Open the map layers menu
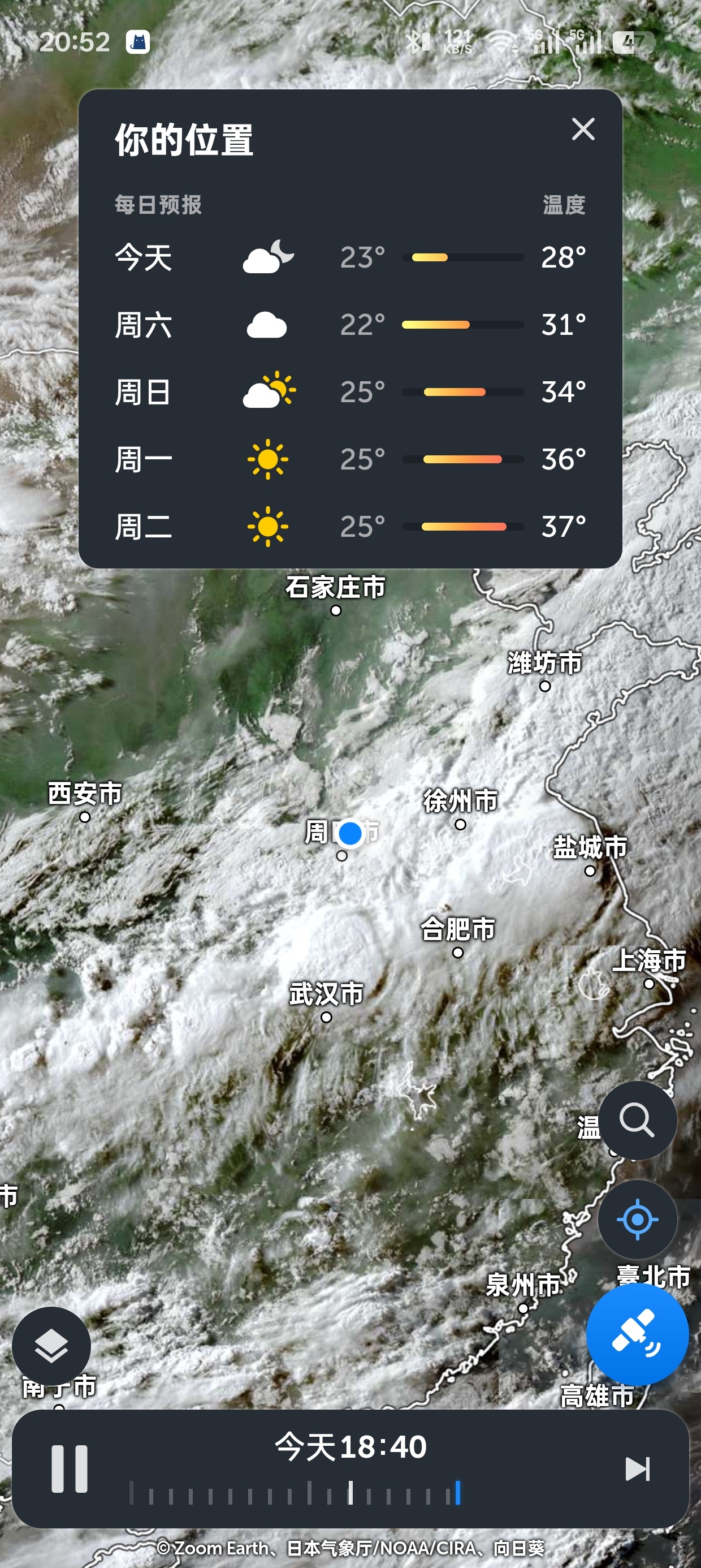 [51, 1346]
